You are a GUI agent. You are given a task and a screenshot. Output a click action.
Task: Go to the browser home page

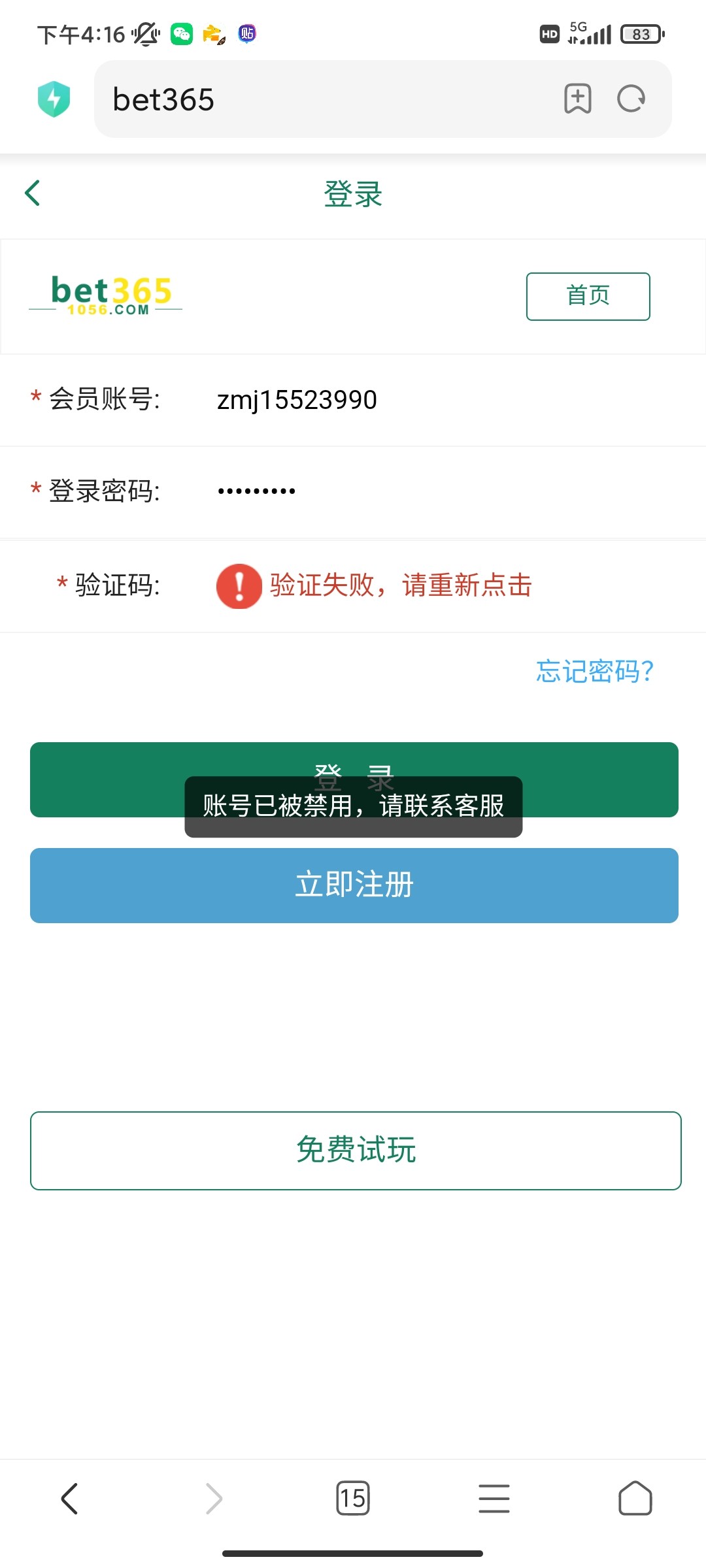635,1498
